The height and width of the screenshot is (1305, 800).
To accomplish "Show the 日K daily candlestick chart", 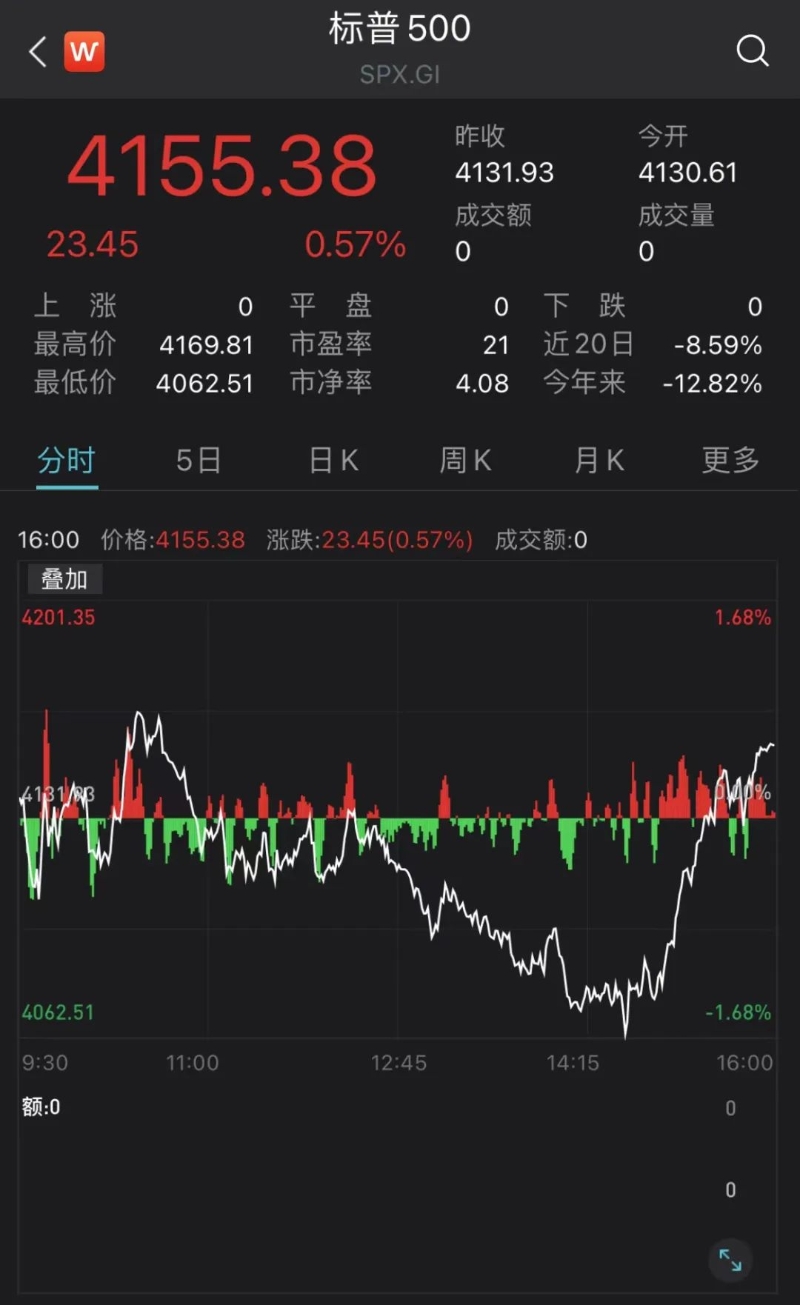I will (333, 461).
